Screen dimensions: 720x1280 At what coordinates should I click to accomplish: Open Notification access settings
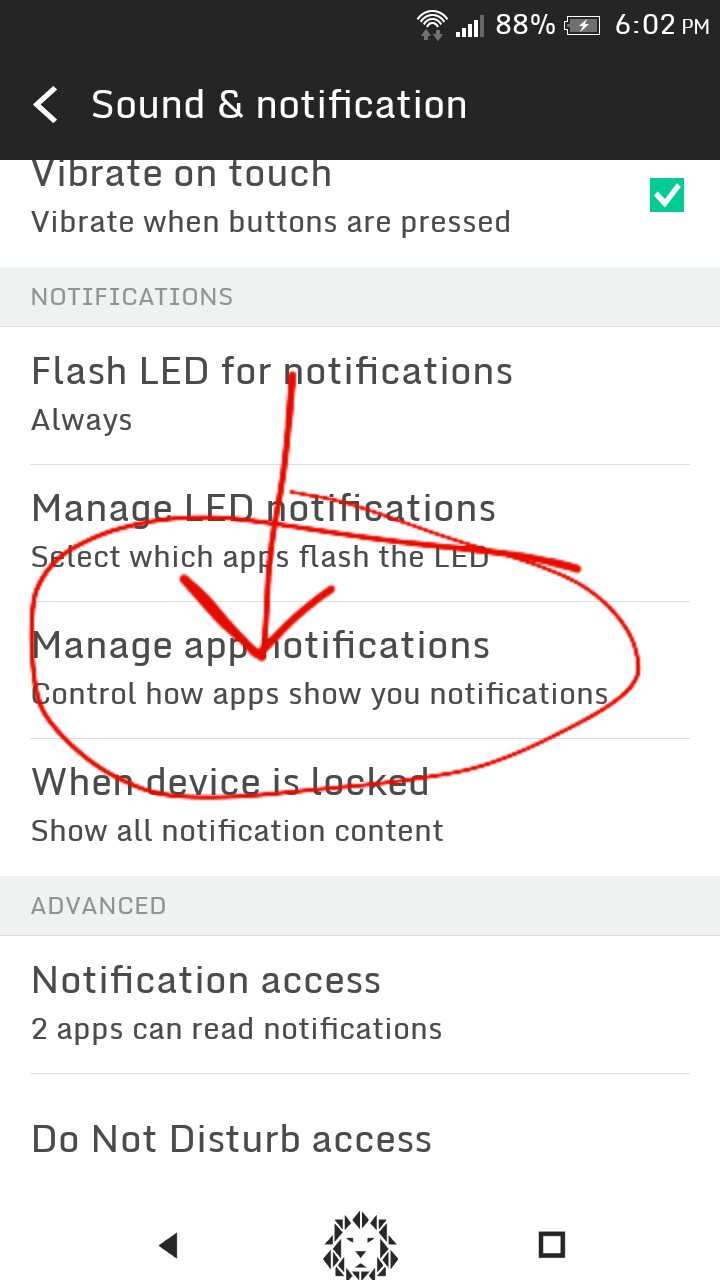pyautogui.click(x=360, y=1005)
